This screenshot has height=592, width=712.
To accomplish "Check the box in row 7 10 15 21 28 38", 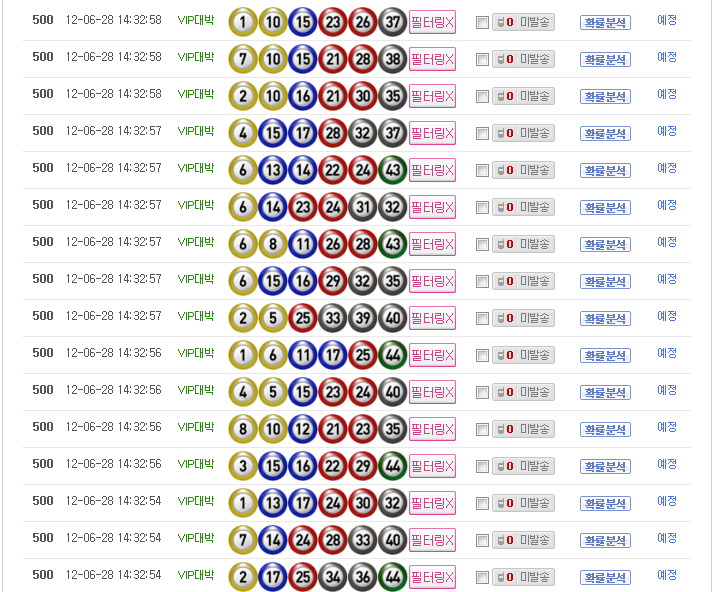I will (483, 60).
